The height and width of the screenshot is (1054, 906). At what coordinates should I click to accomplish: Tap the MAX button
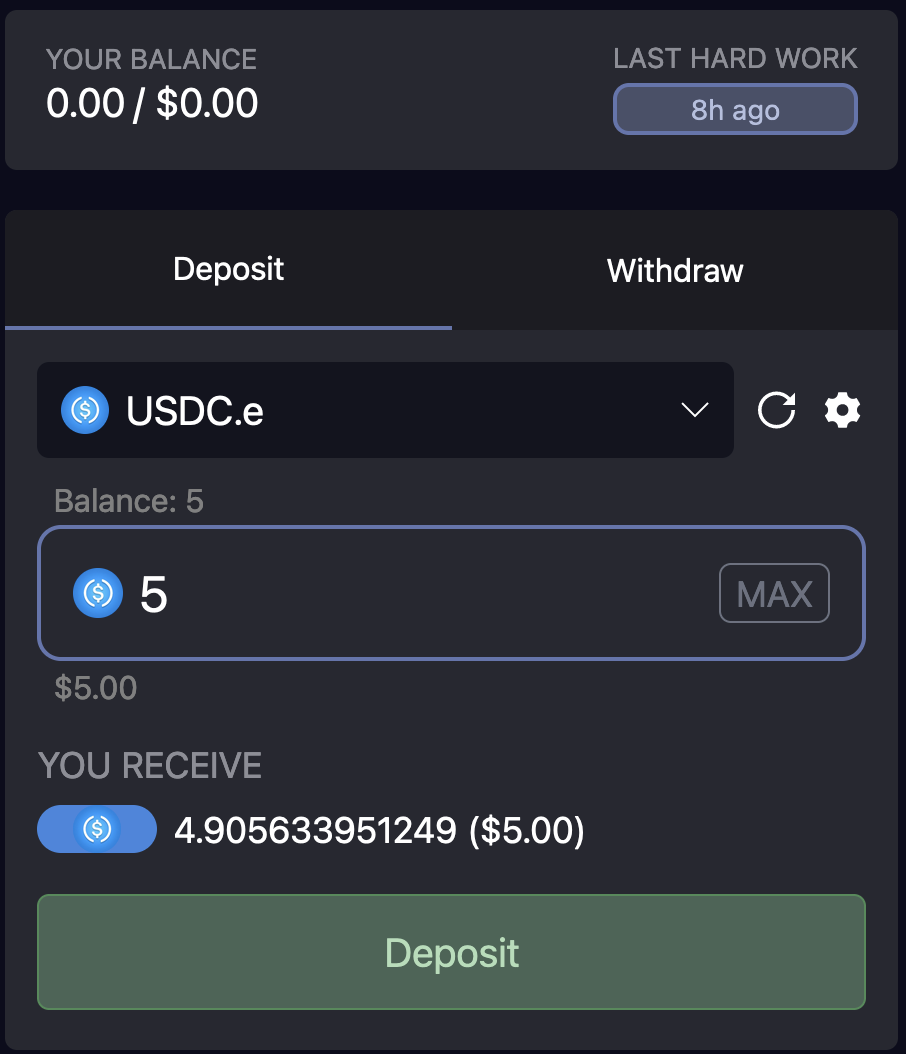[774, 594]
